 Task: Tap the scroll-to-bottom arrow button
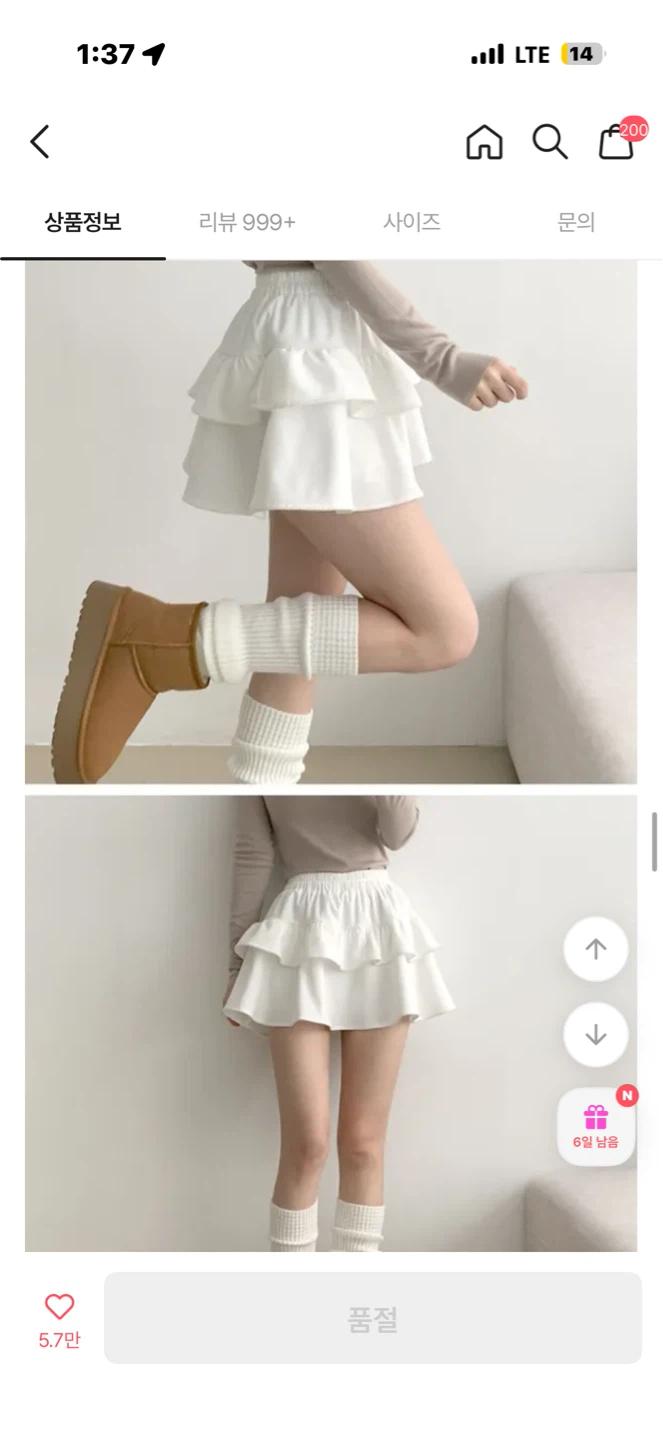(596, 1035)
